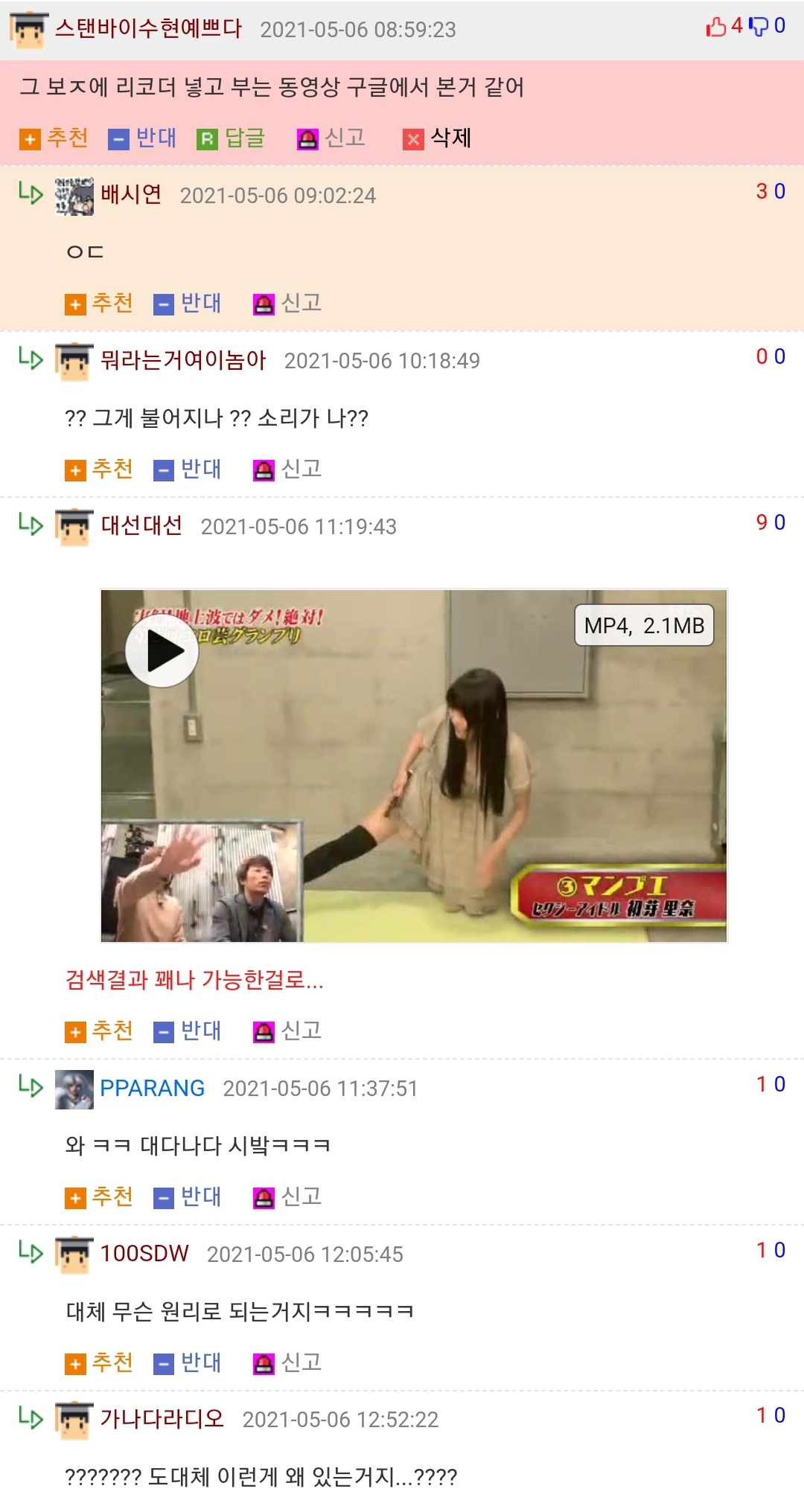Upvote 배시연's reply with 추천
This screenshot has width=804, height=1512.
[x=99, y=304]
